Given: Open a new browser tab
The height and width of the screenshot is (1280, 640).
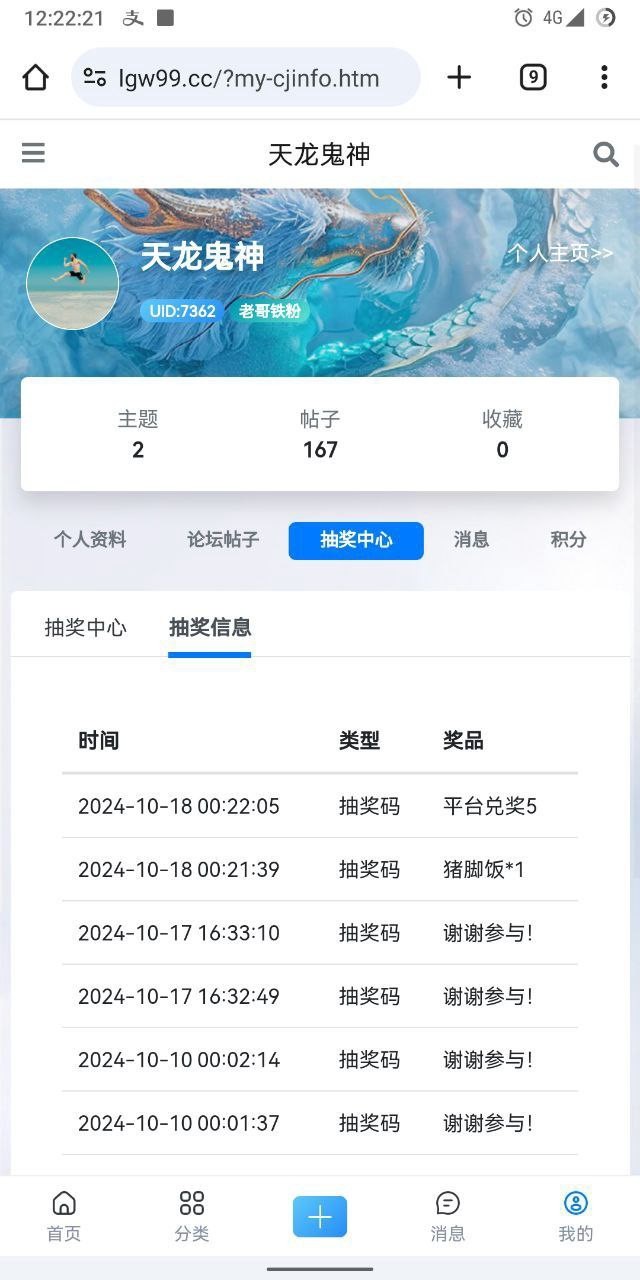Looking at the screenshot, I should click(459, 77).
